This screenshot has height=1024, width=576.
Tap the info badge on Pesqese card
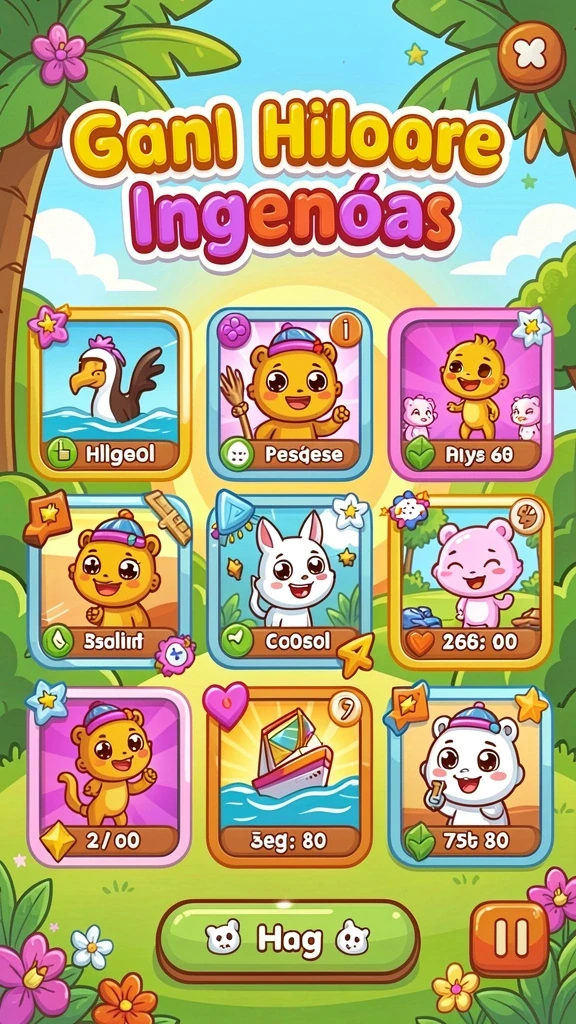(x=345, y=330)
